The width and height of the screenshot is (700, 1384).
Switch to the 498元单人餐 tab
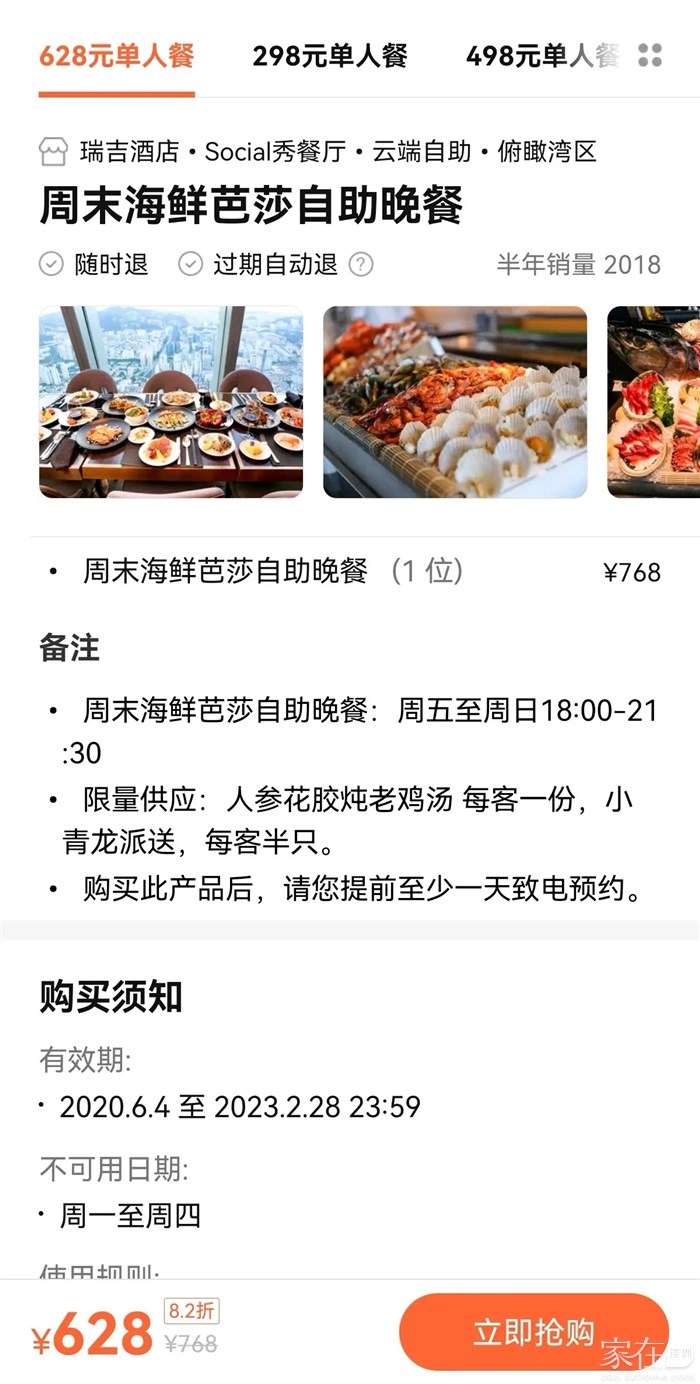click(x=542, y=56)
